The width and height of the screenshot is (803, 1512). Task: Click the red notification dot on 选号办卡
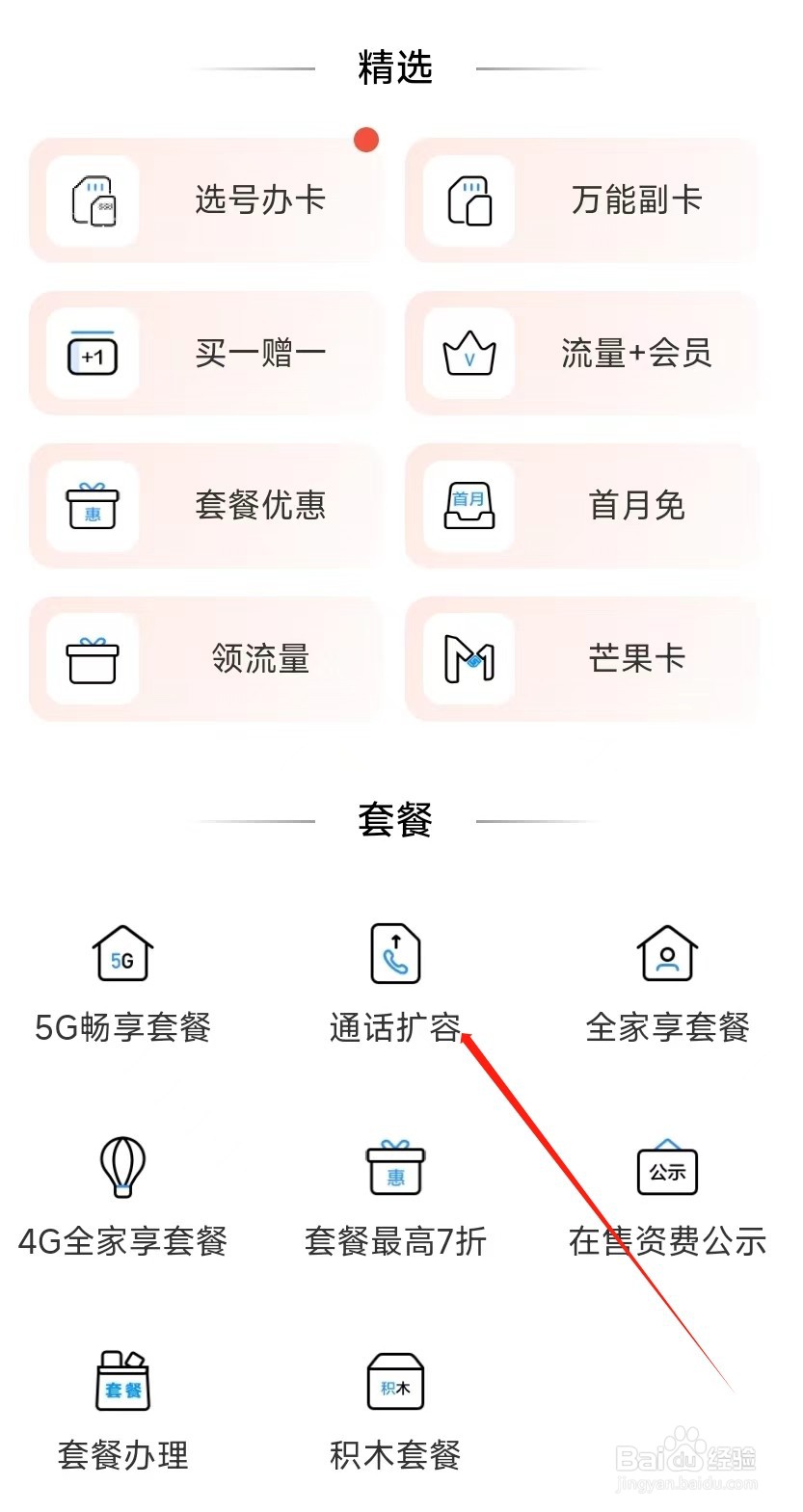click(364, 140)
